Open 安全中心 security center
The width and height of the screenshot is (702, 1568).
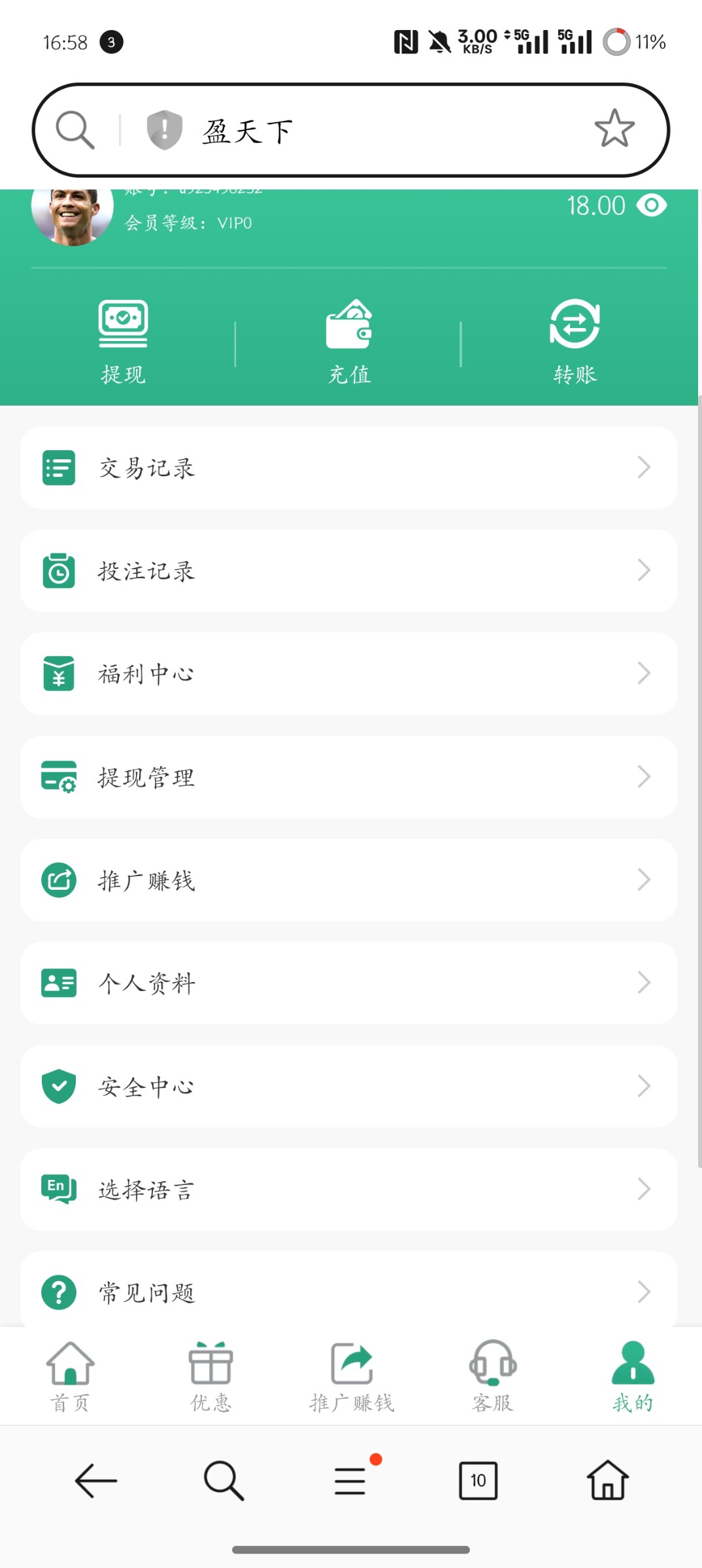(348, 1086)
